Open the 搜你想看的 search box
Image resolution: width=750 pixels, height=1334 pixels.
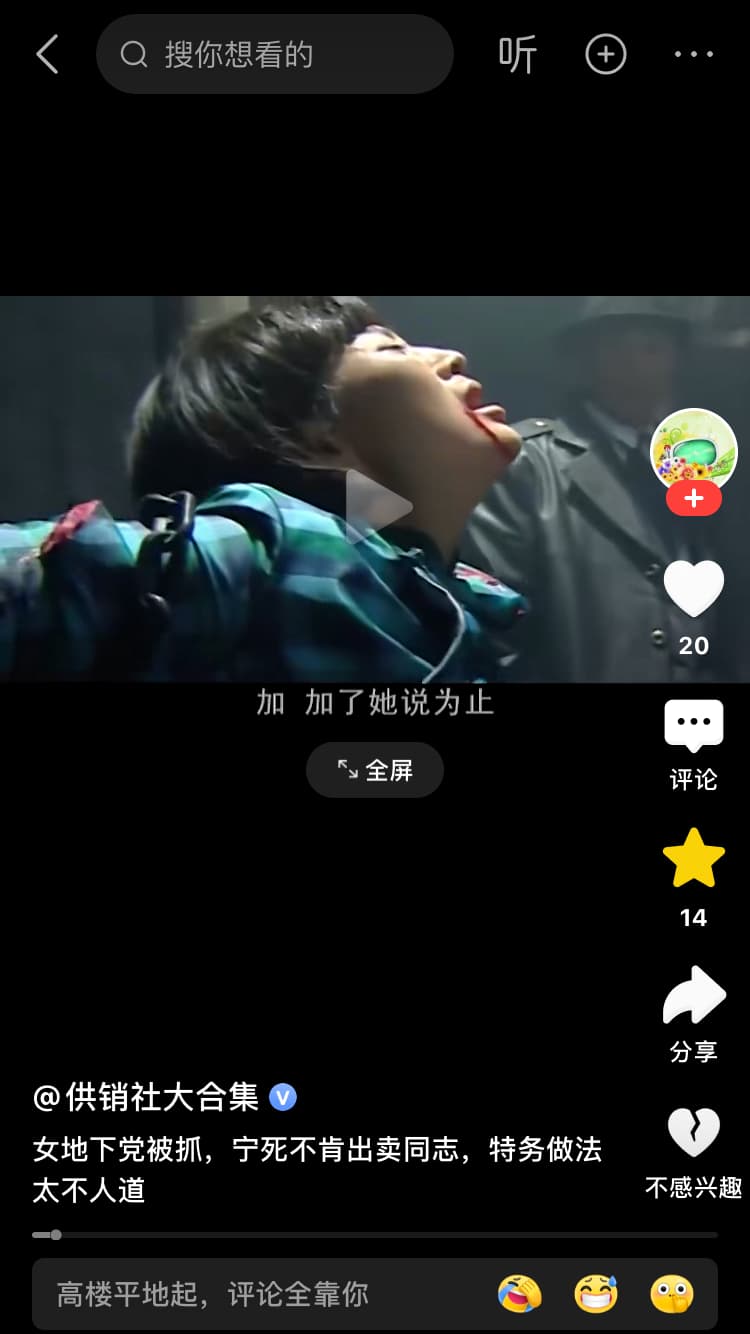coord(275,54)
